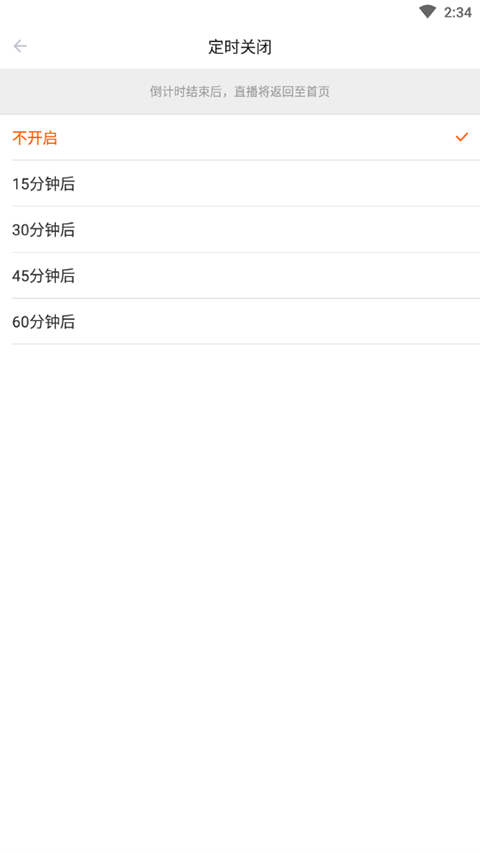Select 60分钟后 option
Viewport: 480px width, 853px height.
pyautogui.click(x=240, y=322)
